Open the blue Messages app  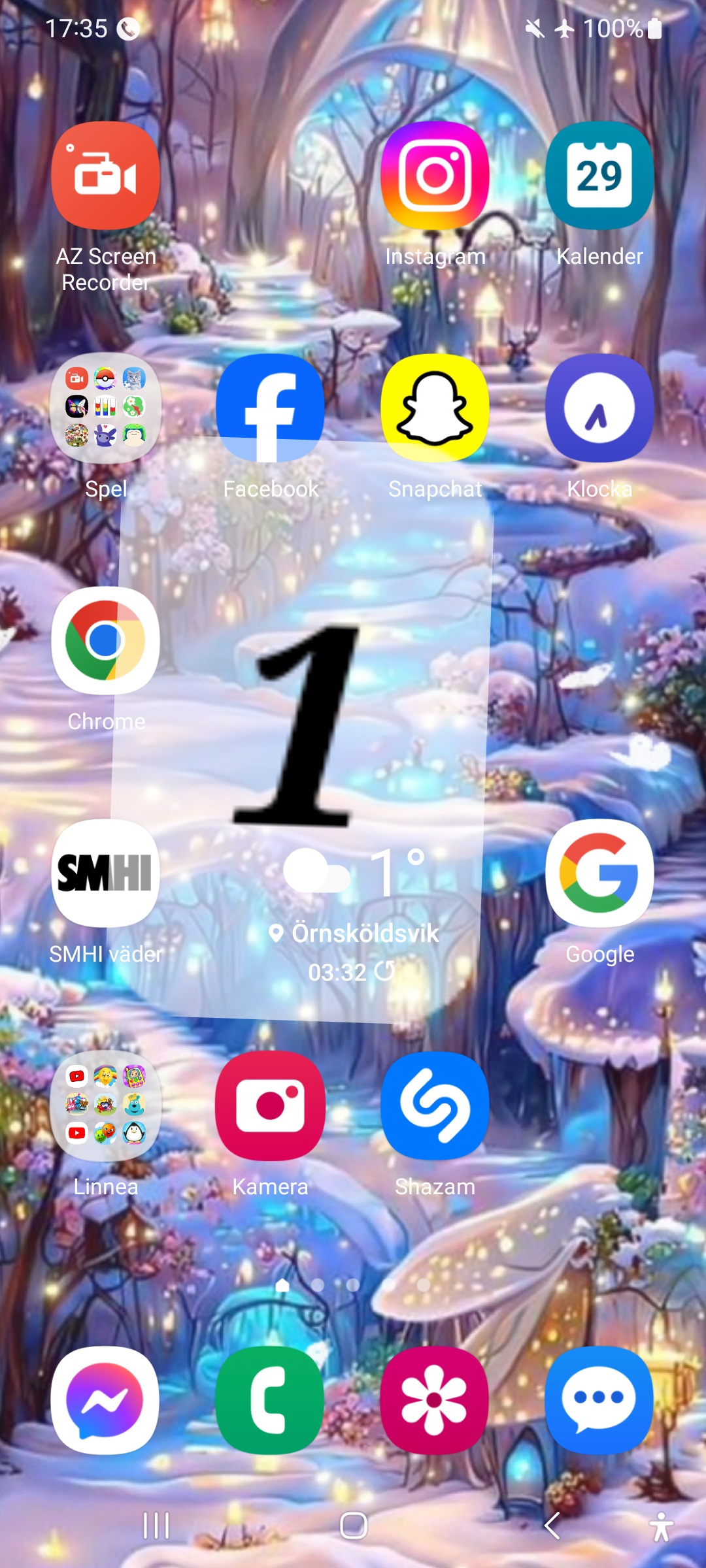pyautogui.click(x=599, y=1399)
